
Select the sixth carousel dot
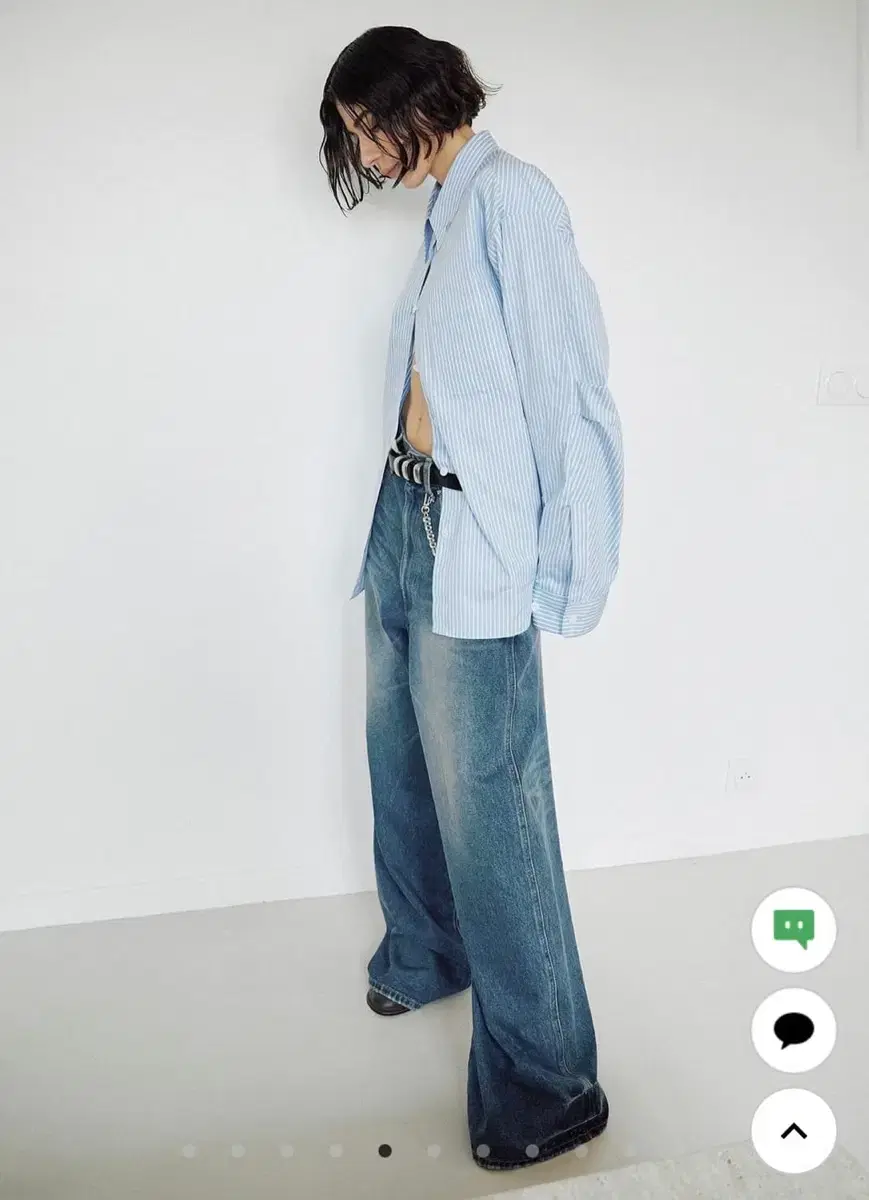(433, 1151)
